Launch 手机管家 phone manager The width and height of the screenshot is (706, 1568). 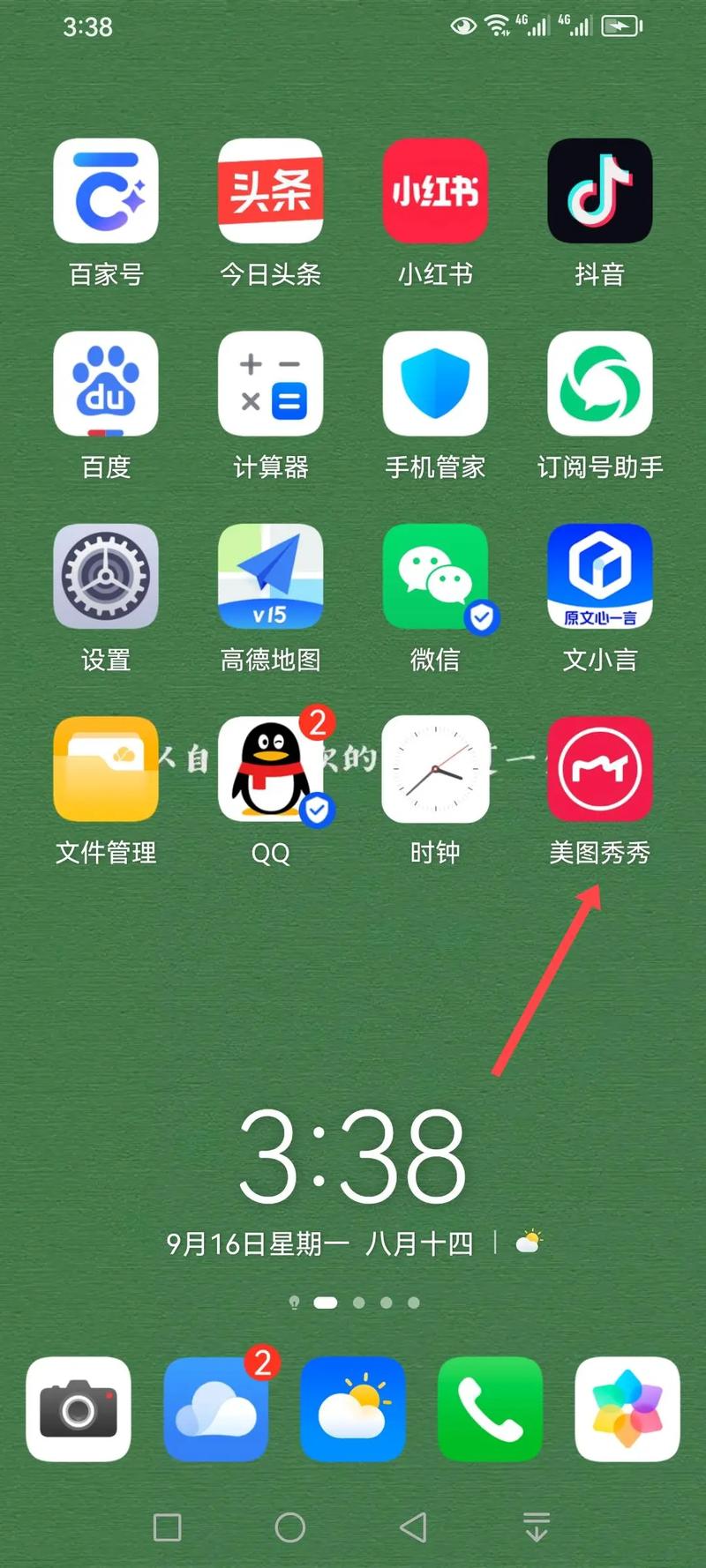pyautogui.click(x=435, y=384)
